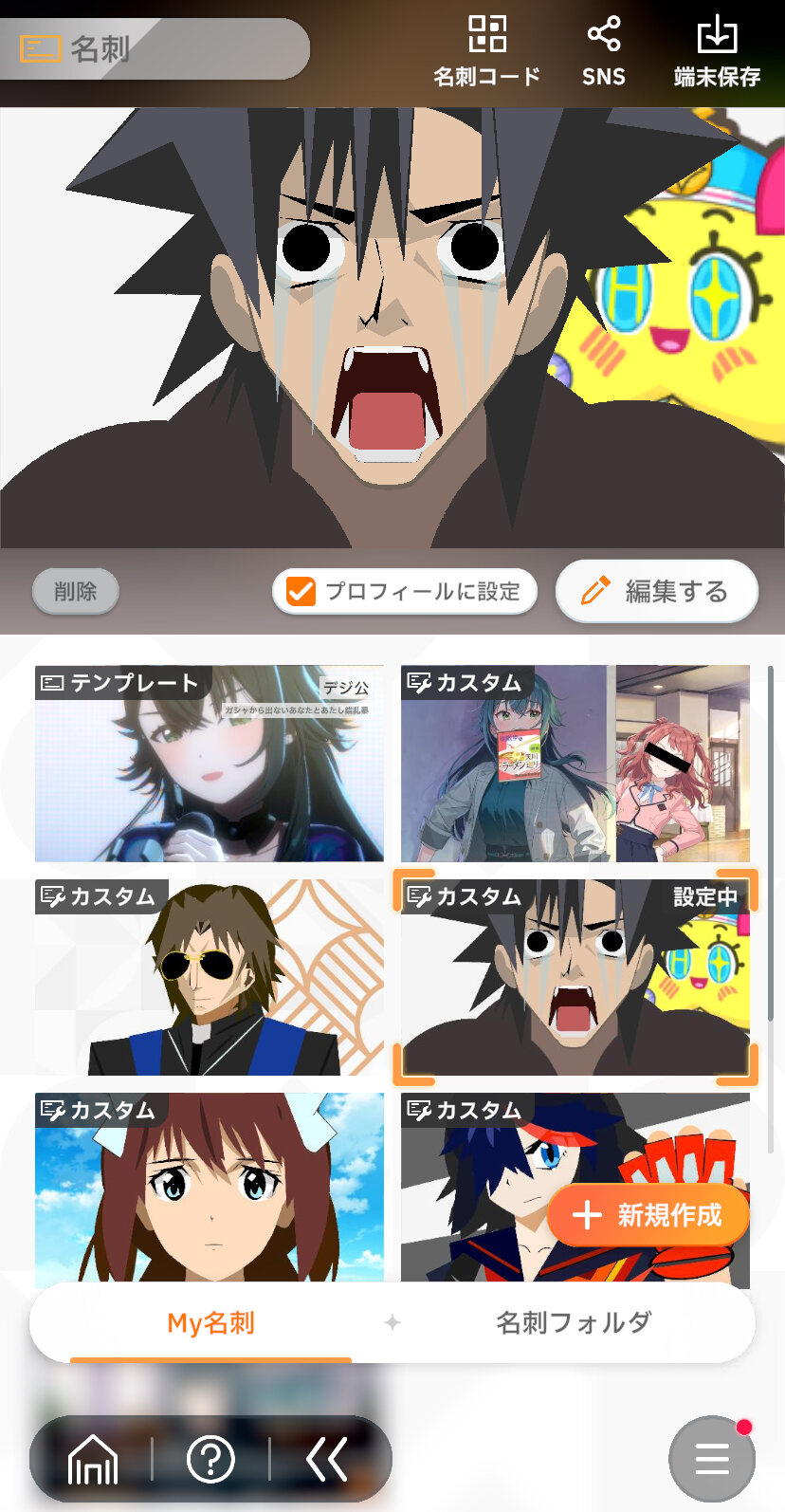The width and height of the screenshot is (785, 1512).
Task: Go back with double chevron icon
Action: [x=328, y=1459]
